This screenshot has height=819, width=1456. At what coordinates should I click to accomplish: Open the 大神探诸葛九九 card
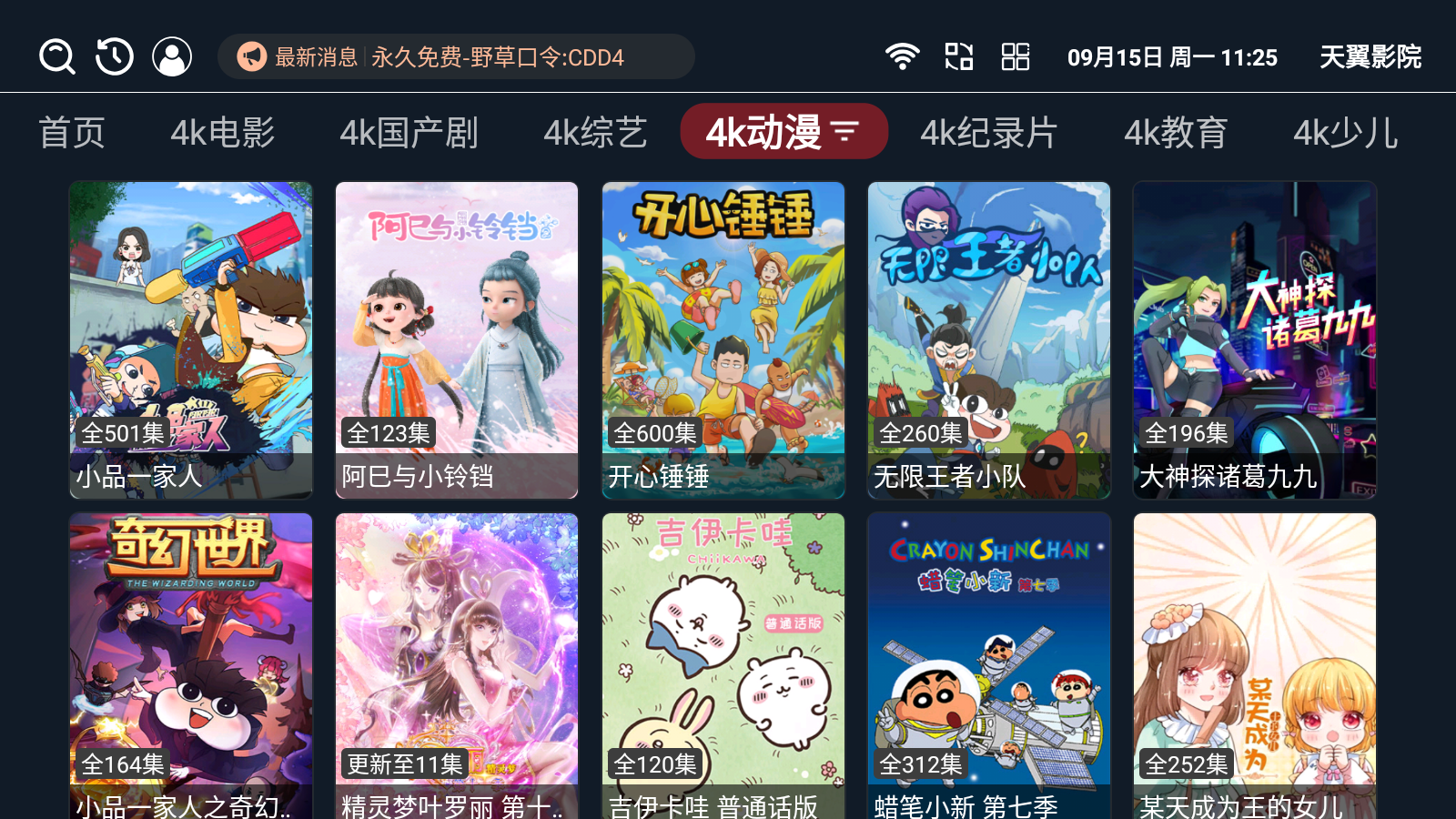point(1255,339)
